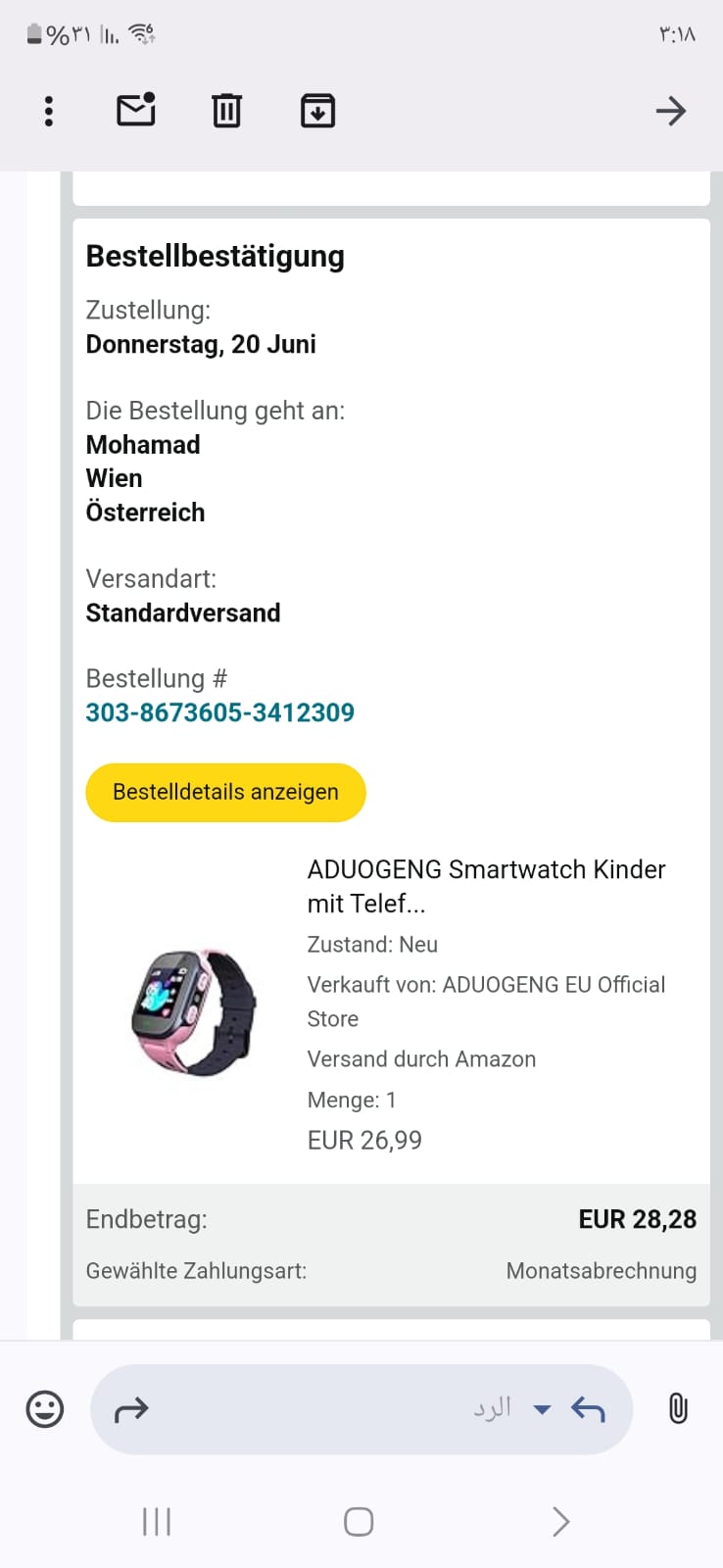Attach a file with the paperclip
The width and height of the screenshot is (723, 1568).
678,1409
